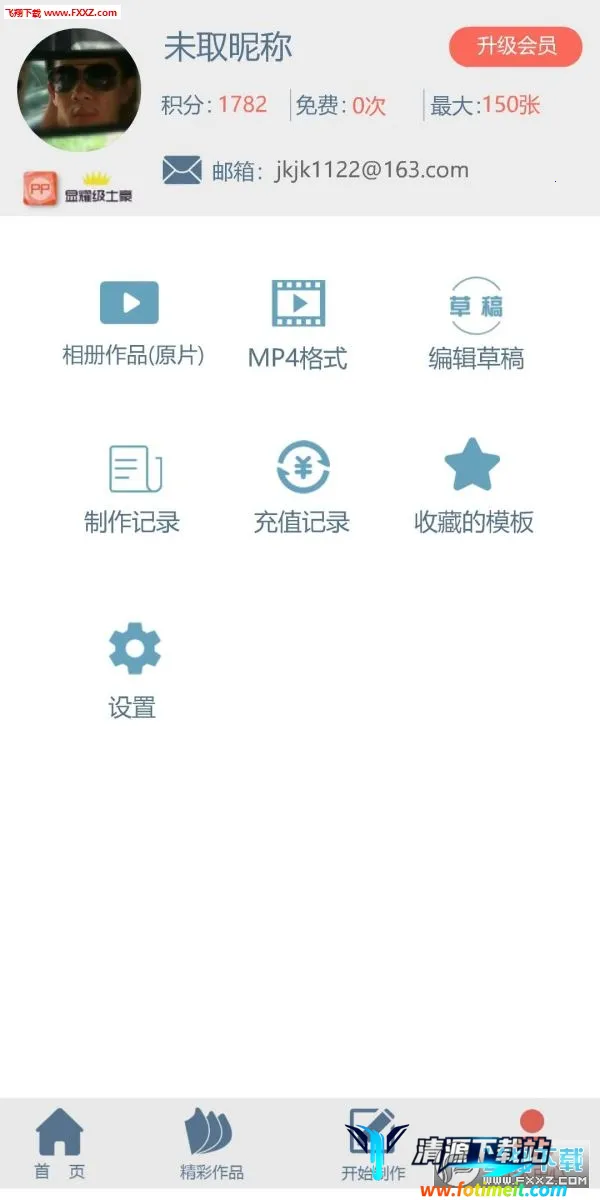600x1200 pixels.
Task: View 编辑草稿 drafts
Action: point(476,326)
